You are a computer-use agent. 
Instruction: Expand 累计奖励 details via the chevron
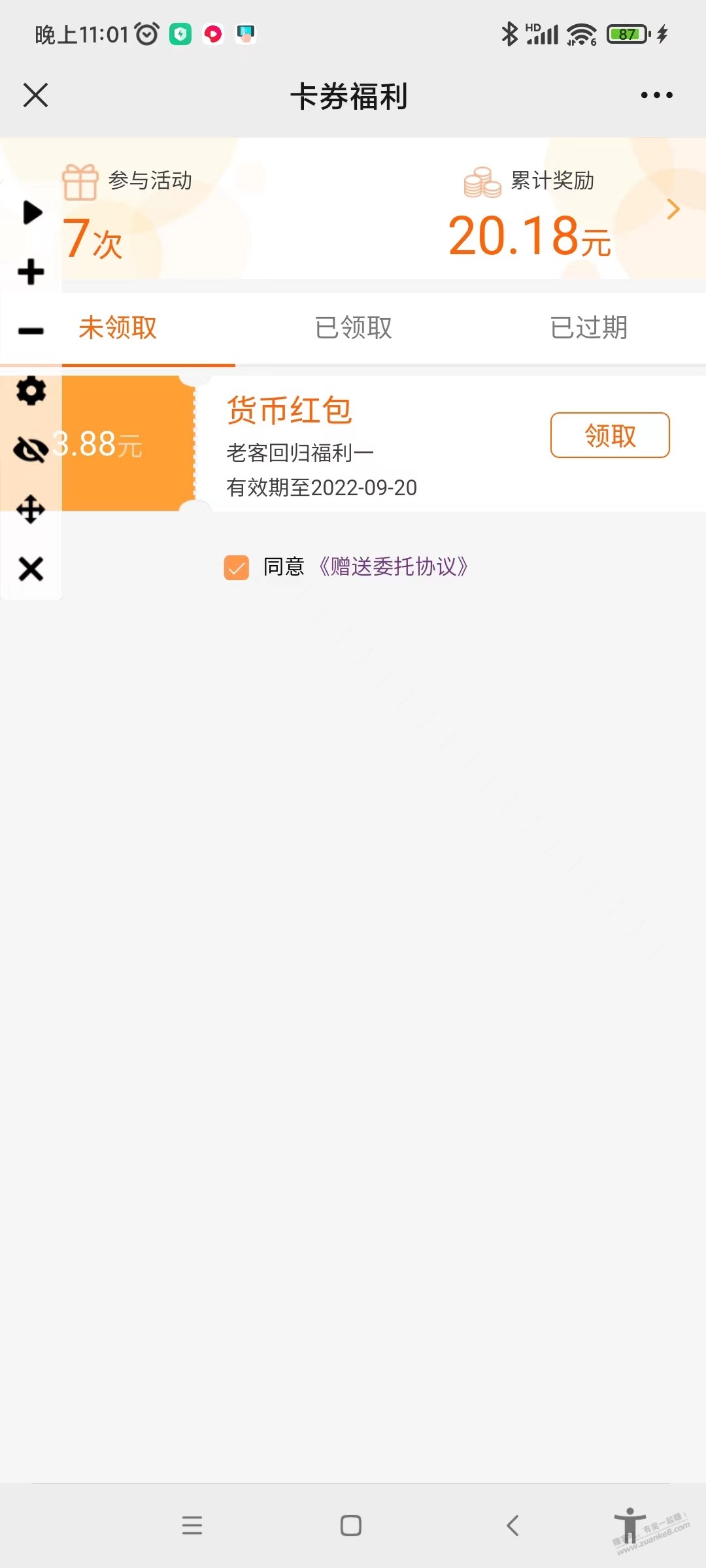(673, 209)
